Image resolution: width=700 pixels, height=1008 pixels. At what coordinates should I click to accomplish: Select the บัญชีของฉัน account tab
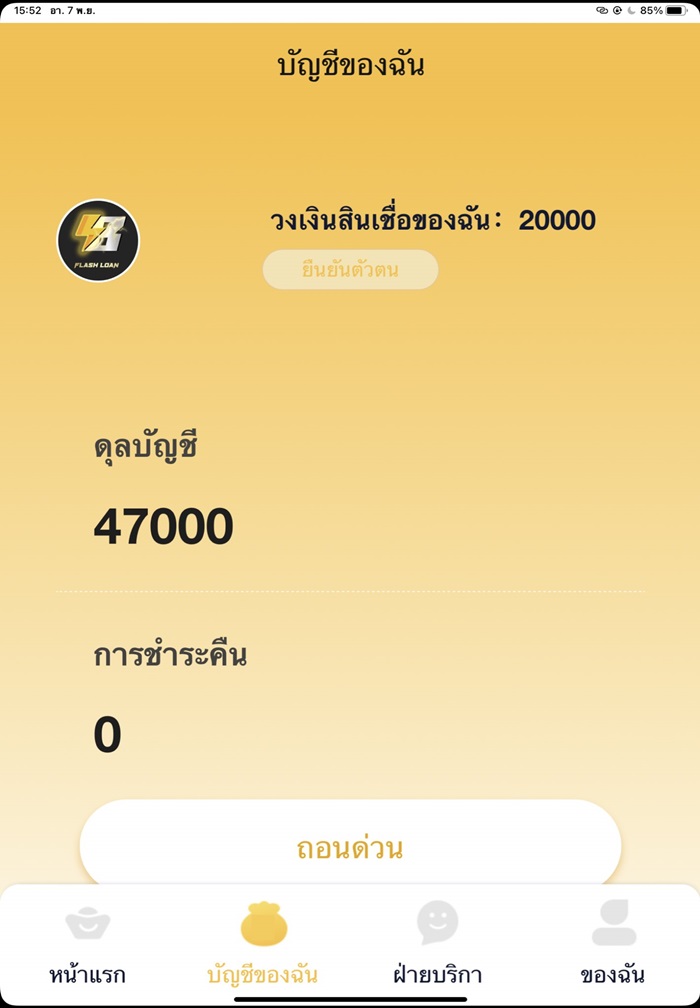pyautogui.click(x=263, y=943)
